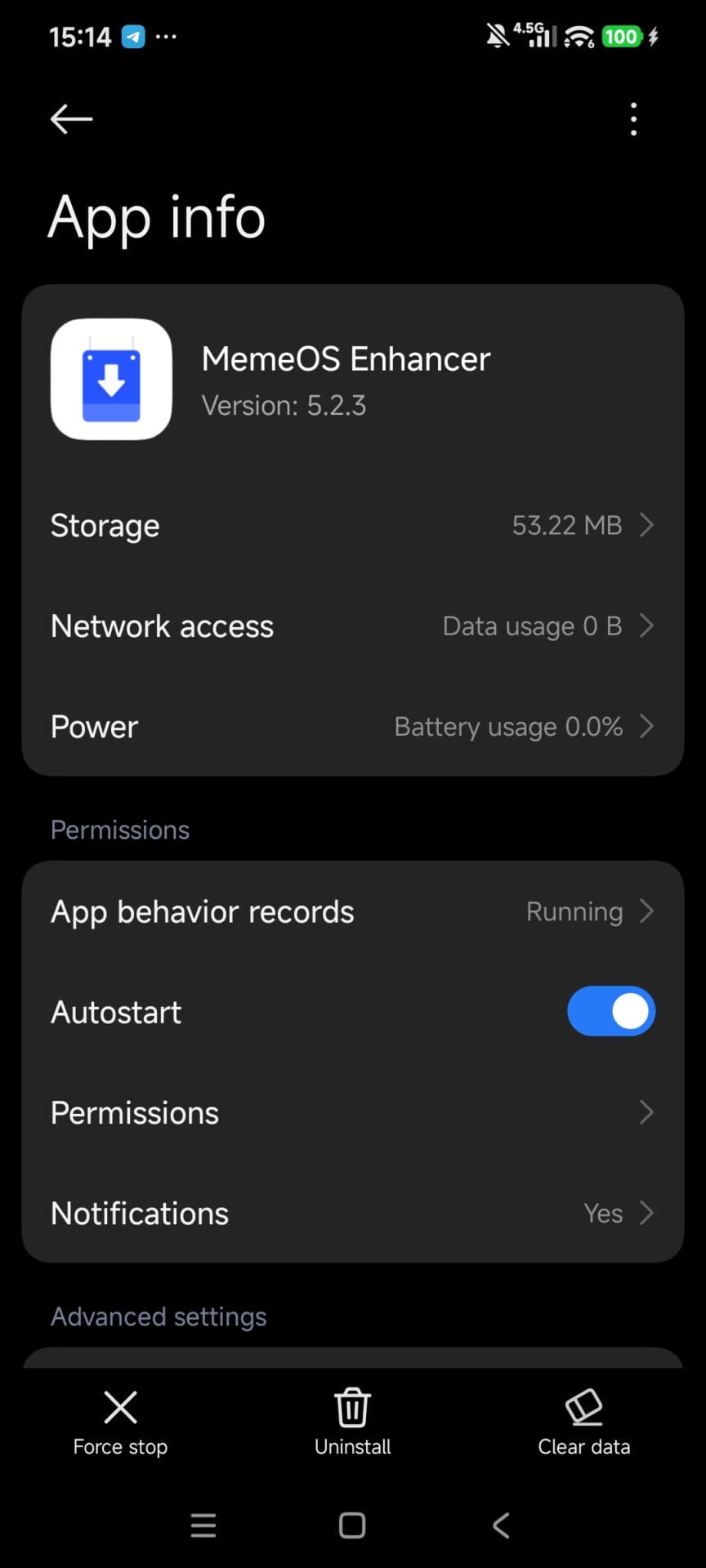The height and width of the screenshot is (1568, 706).
Task: Tap the Clear data eraser icon
Action: tap(583, 1407)
